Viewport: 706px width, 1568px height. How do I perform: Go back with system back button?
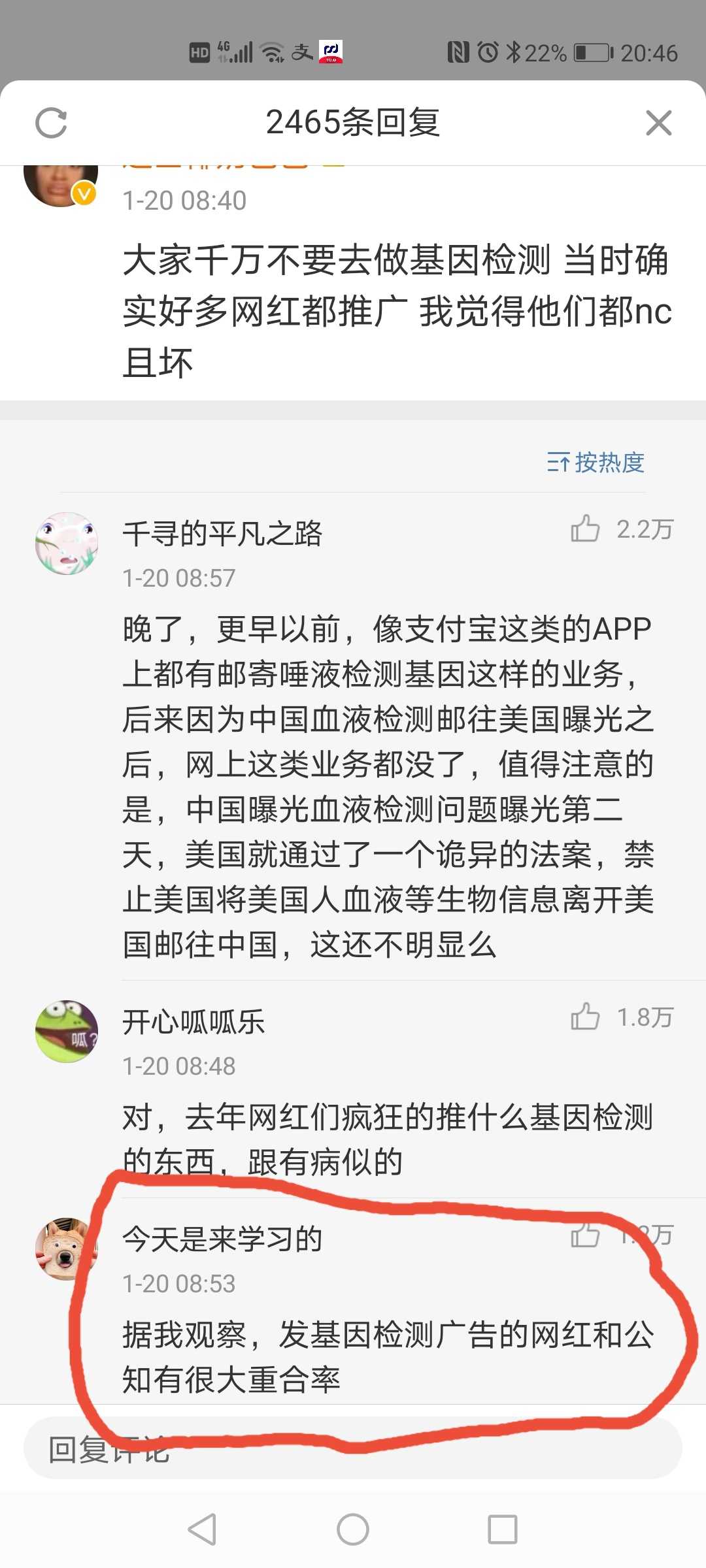click(x=202, y=1529)
